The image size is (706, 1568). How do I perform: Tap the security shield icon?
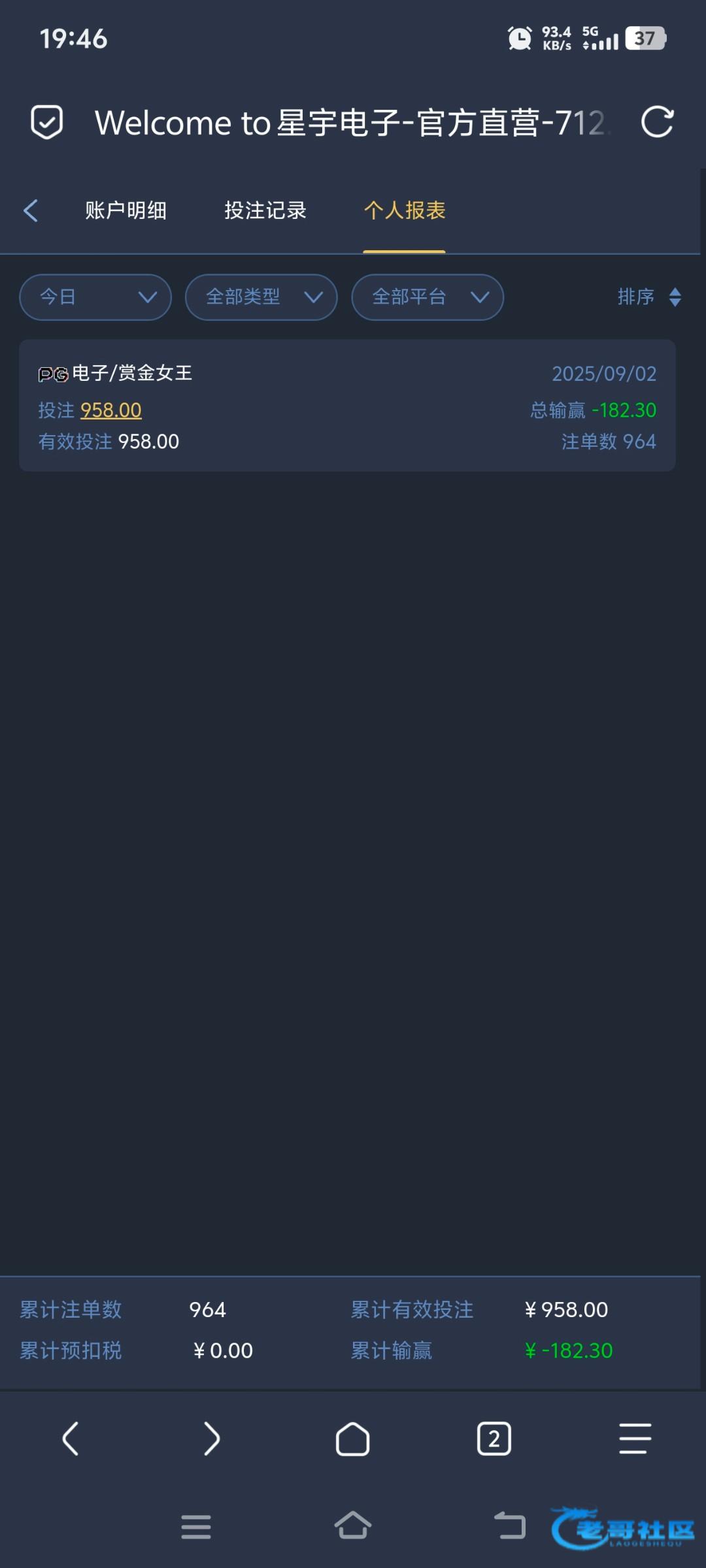47,122
